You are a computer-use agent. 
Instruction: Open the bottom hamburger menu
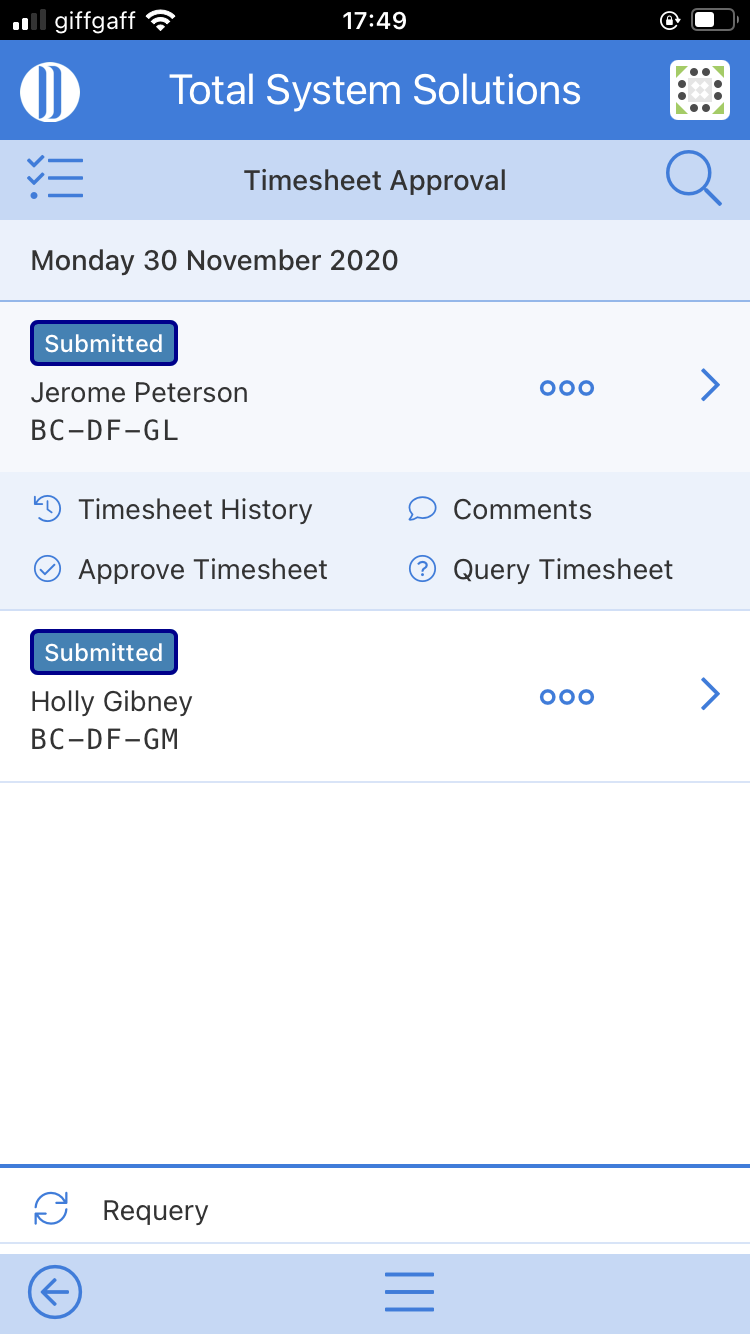coord(410,1292)
